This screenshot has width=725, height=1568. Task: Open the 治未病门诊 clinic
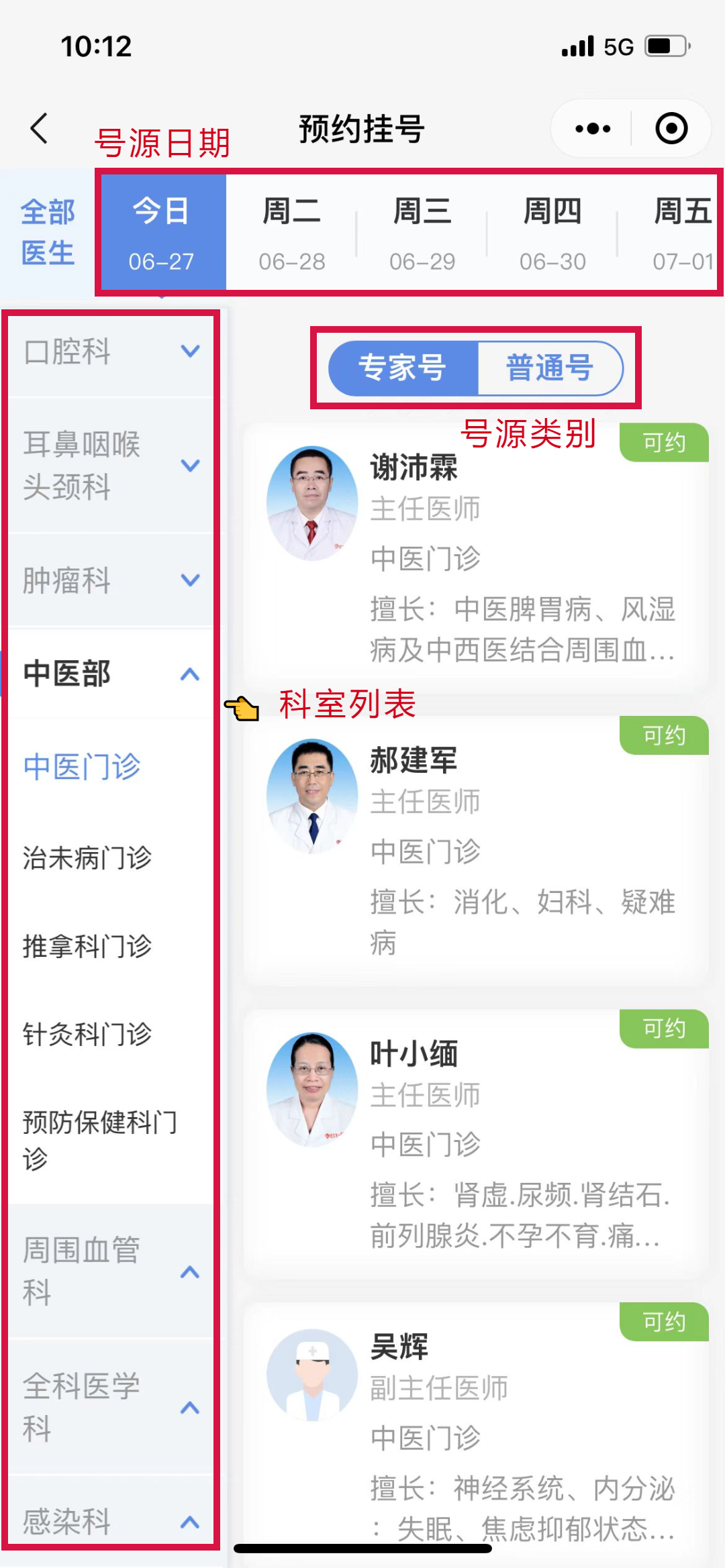[87, 857]
